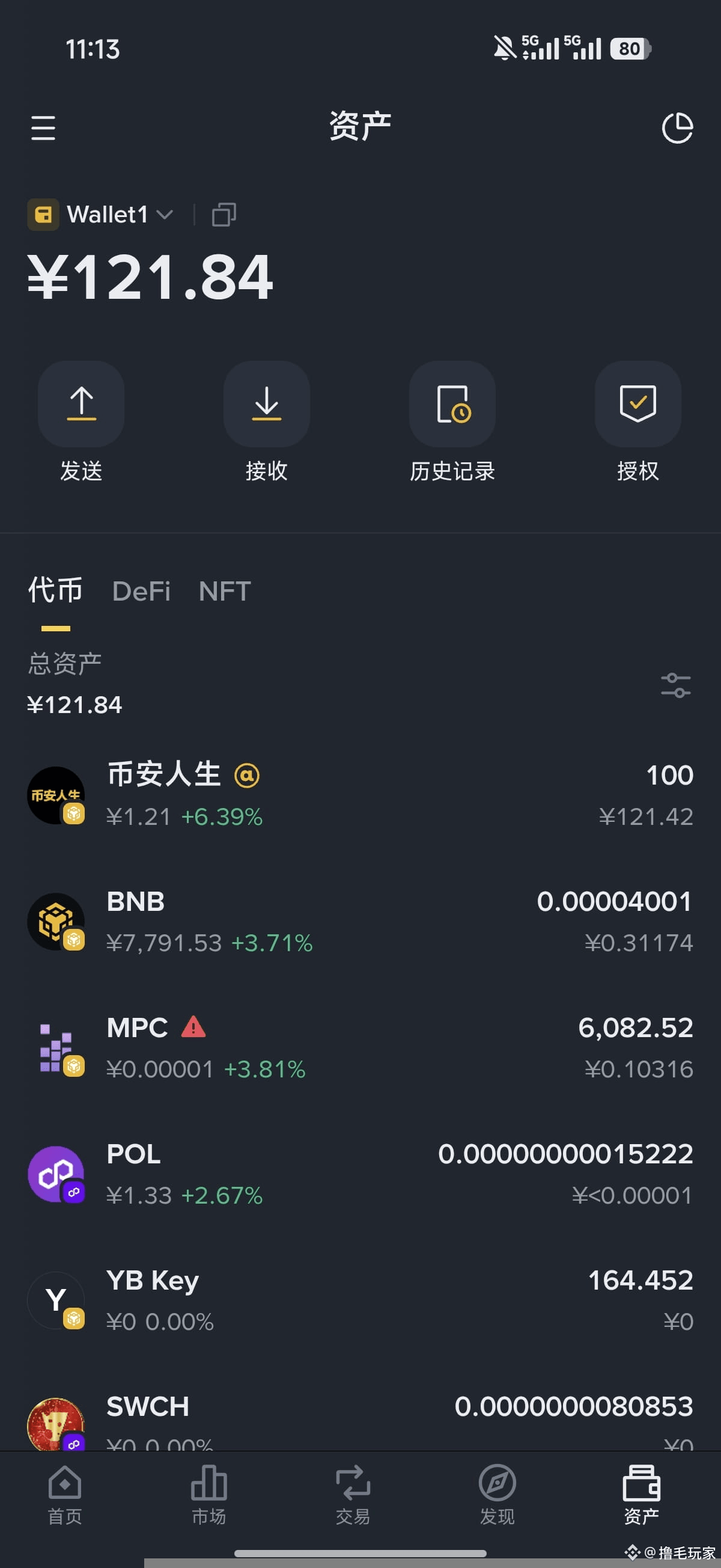Open the portfolio pie chart icon
This screenshot has width=721, height=1568.
677,128
